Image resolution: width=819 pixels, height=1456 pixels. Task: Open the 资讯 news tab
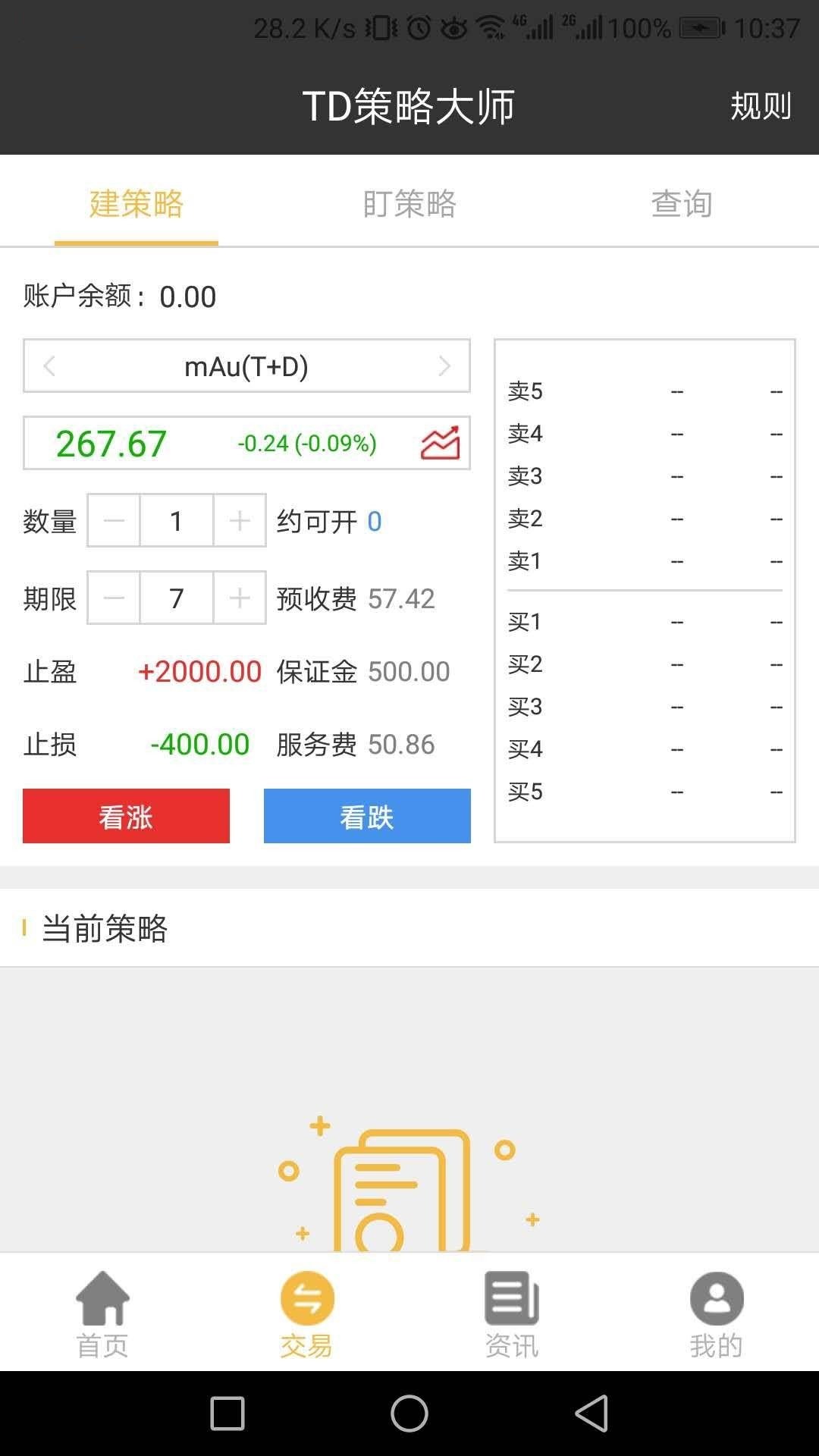pos(512,1313)
